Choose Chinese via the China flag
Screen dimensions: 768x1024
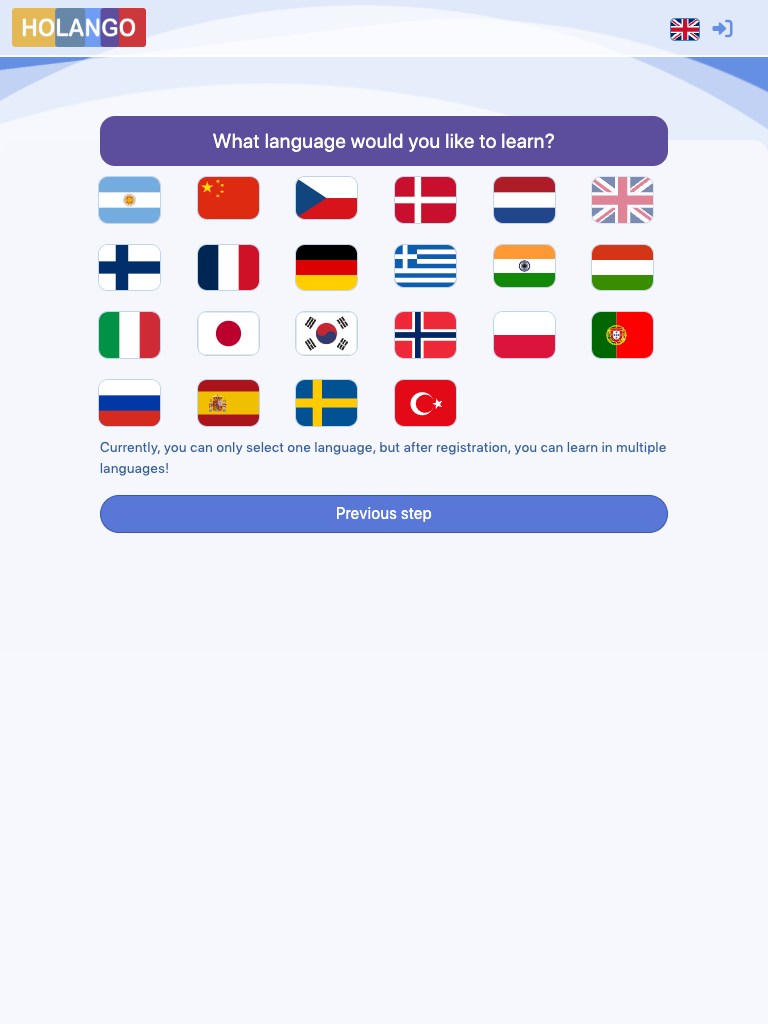[x=228, y=198]
